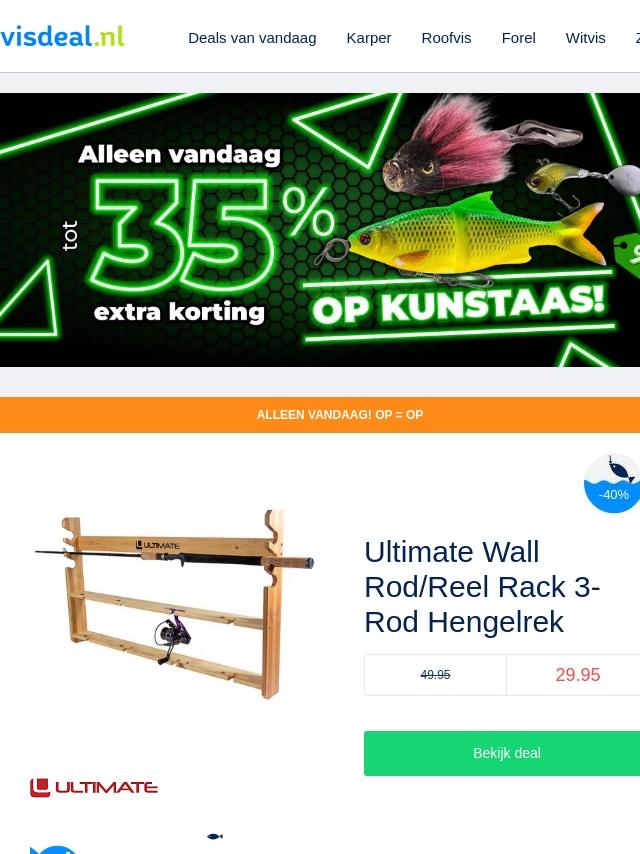Open the Ultimate Wall Rod/Reel Rack title
The height and width of the screenshot is (854, 640).
(482, 587)
